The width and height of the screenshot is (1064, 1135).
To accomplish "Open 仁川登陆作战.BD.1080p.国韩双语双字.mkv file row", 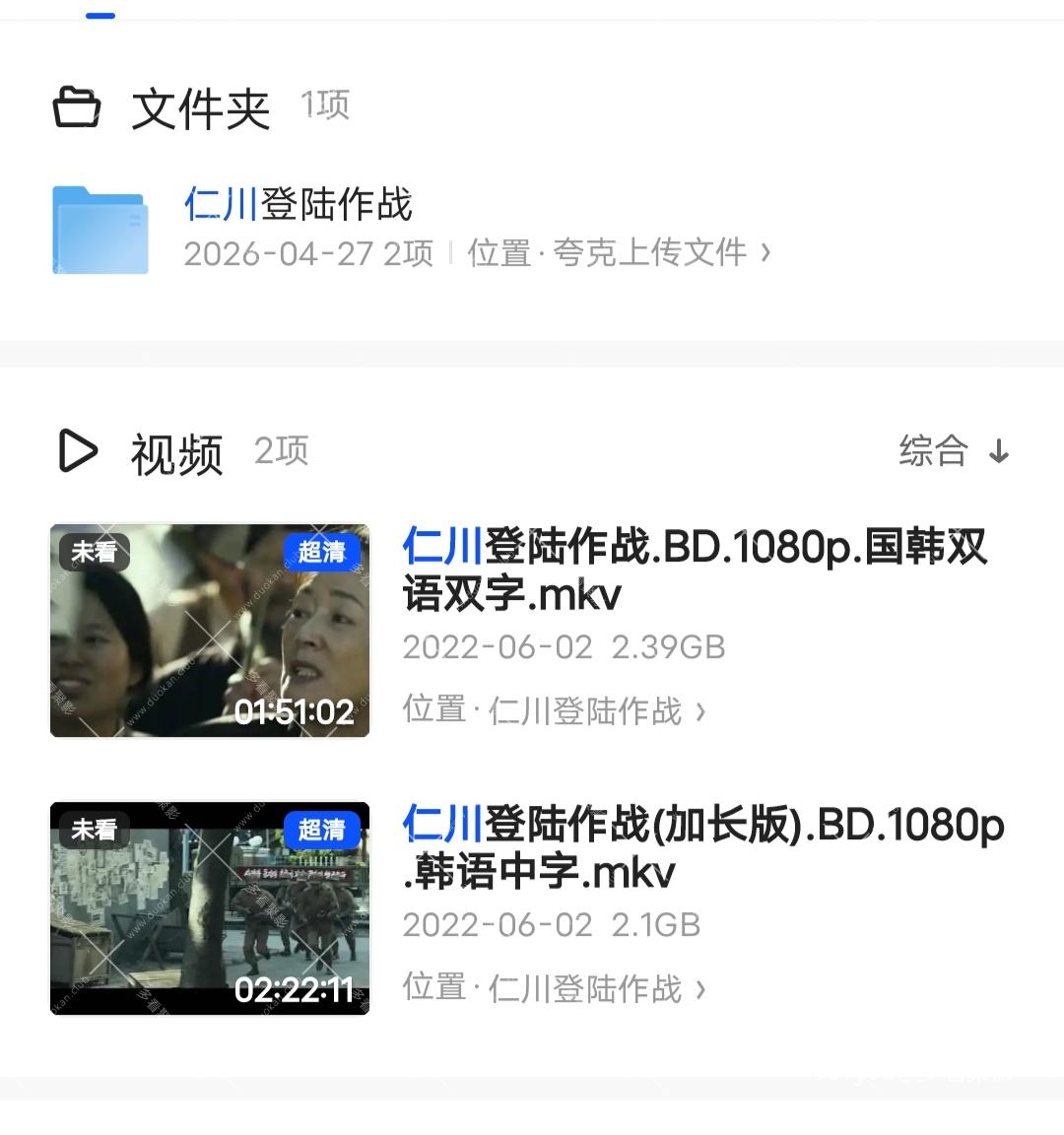I will pyautogui.click(x=694, y=570).
